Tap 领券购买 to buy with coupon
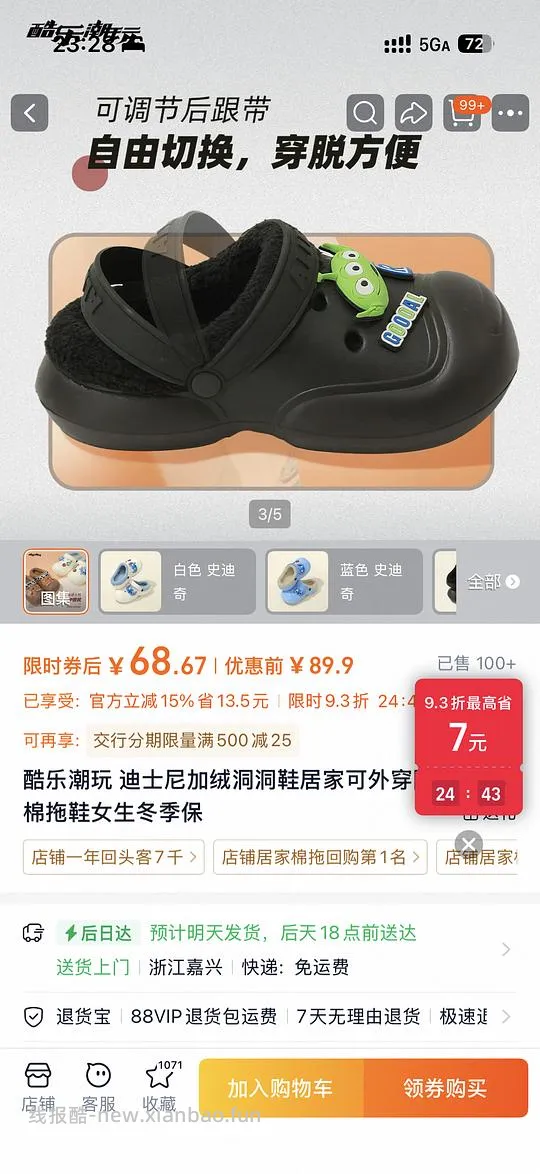Image resolution: width=540 pixels, height=1174 pixels. 446,1088
